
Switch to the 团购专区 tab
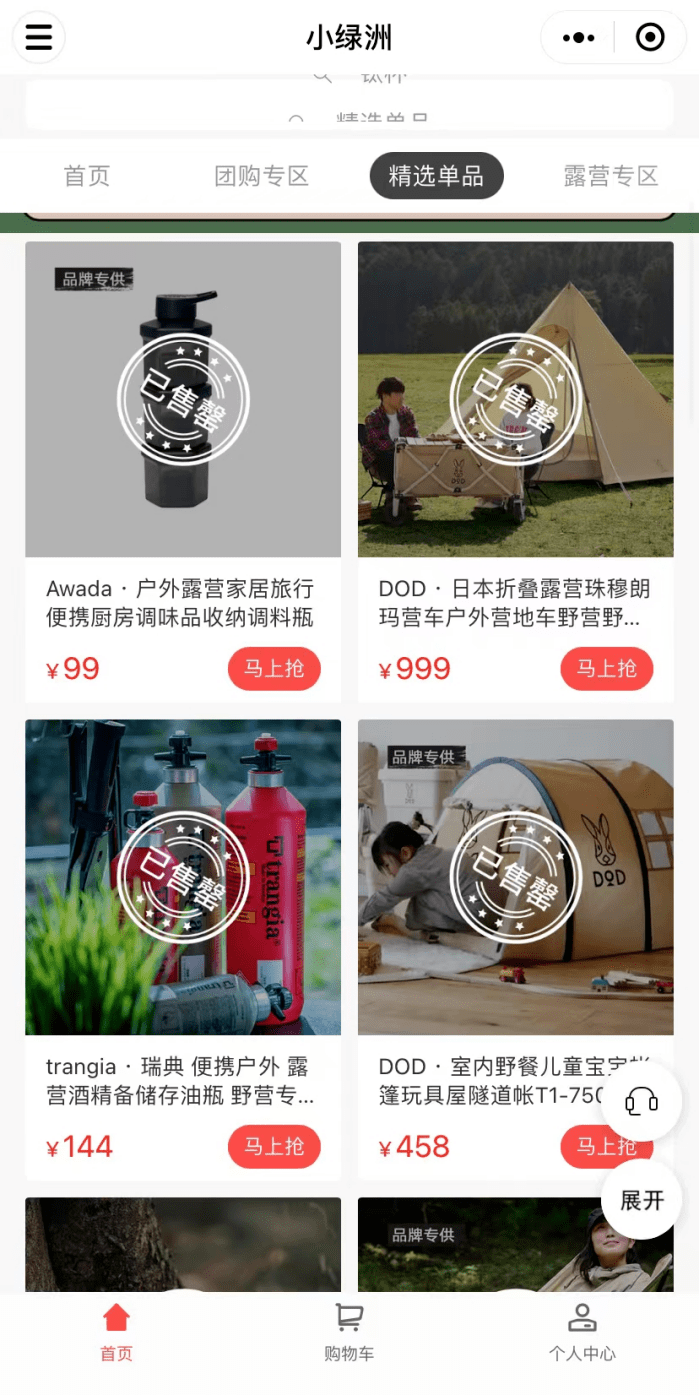click(262, 177)
